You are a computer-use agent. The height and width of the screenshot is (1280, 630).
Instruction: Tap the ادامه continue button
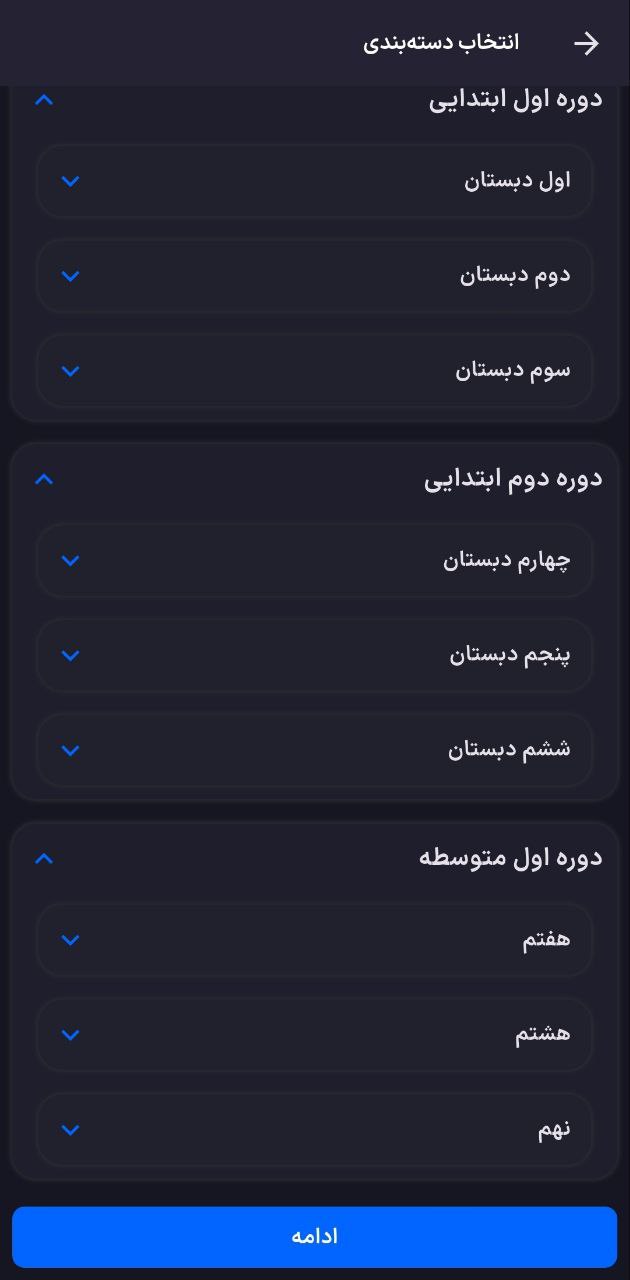coord(314,1237)
